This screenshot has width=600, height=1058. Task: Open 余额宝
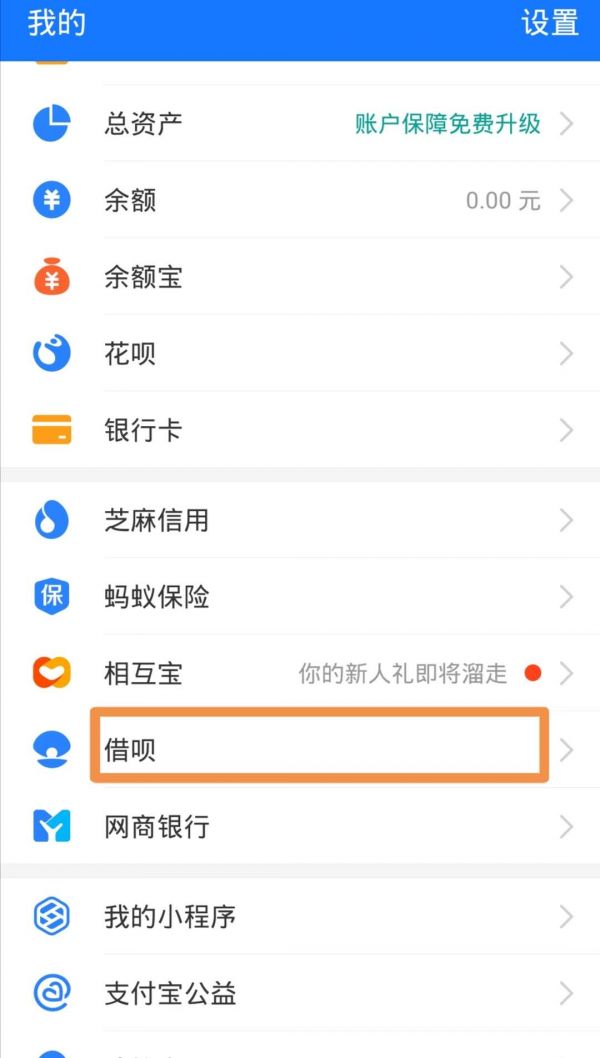(x=300, y=277)
